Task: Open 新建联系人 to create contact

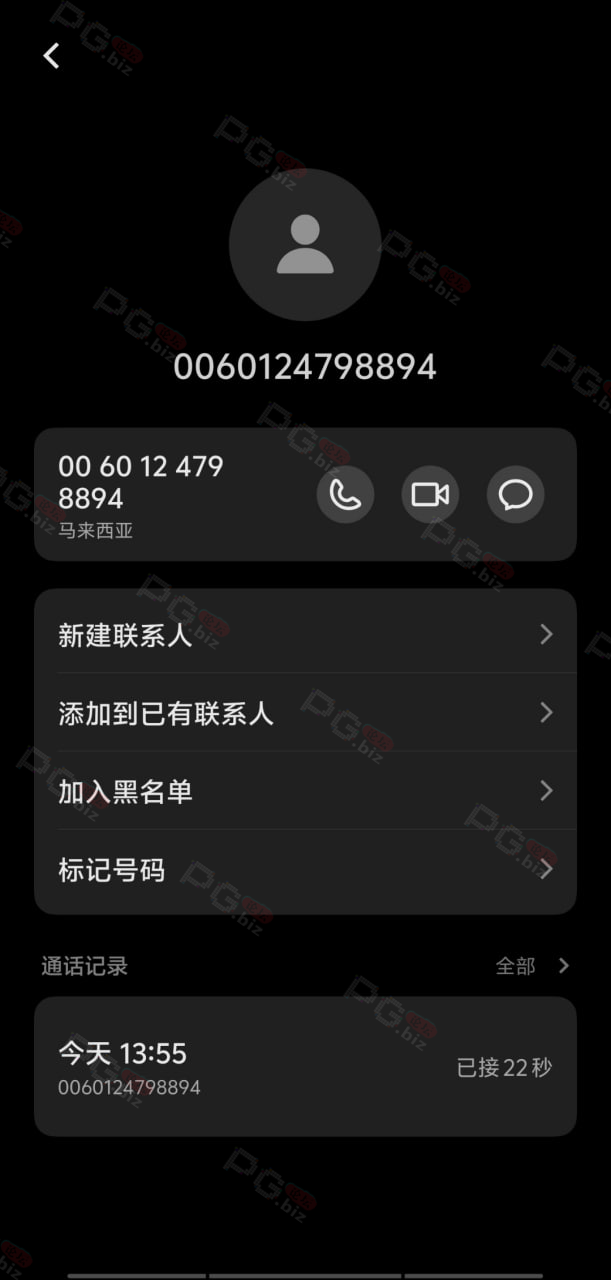Action: coord(305,634)
